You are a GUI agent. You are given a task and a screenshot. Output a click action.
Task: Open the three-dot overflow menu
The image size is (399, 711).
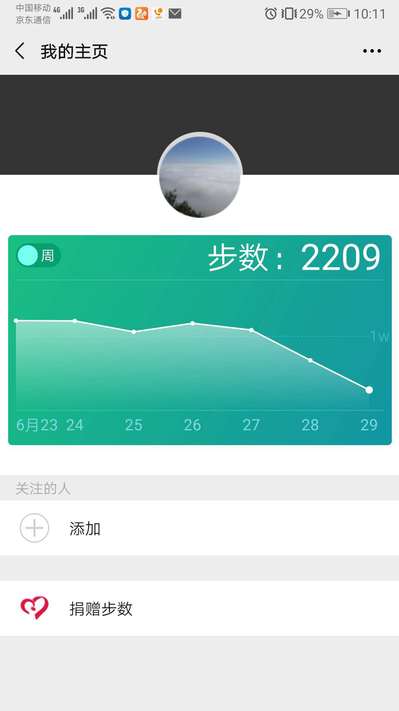tap(372, 51)
